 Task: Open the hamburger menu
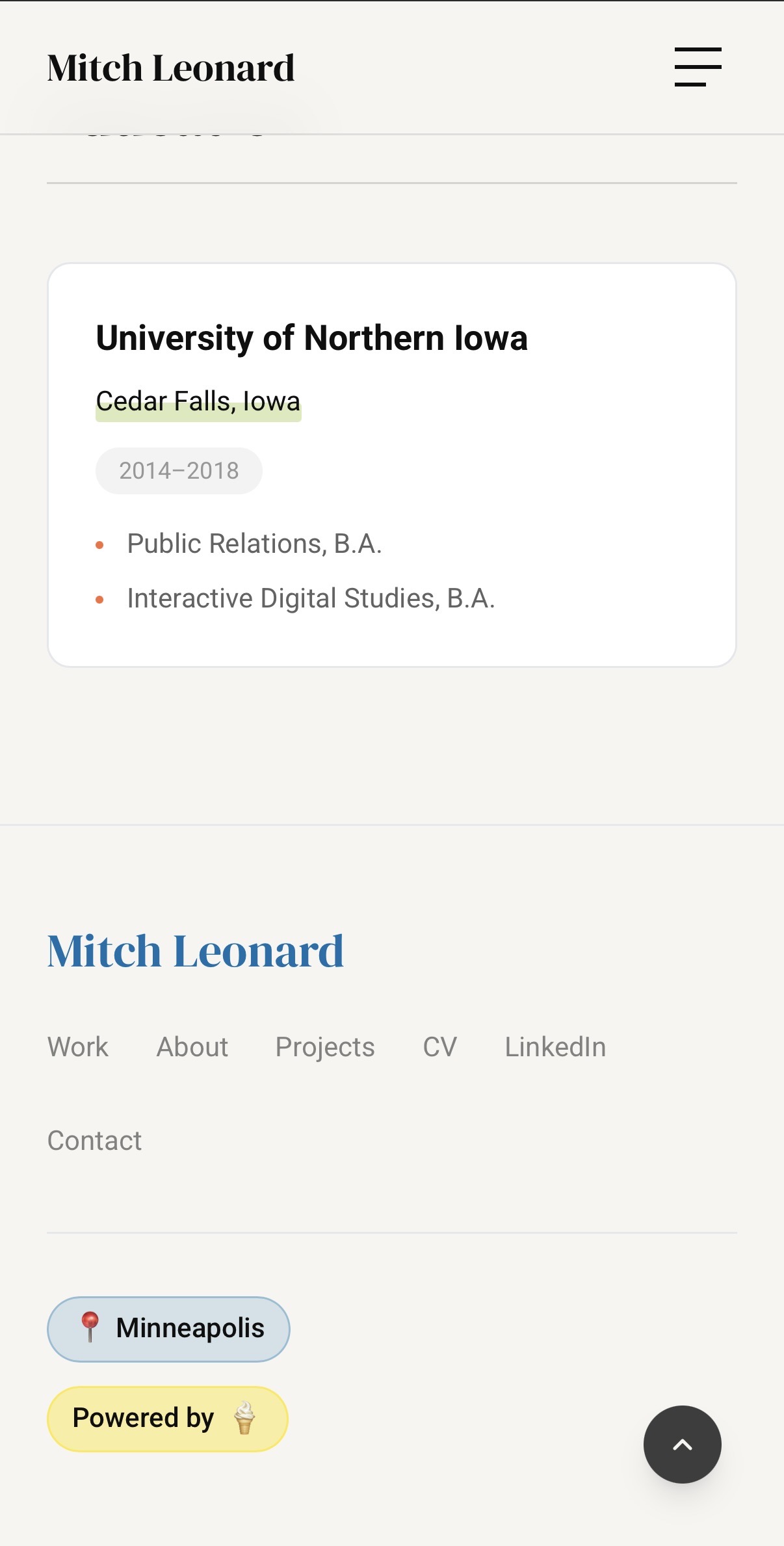698,67
